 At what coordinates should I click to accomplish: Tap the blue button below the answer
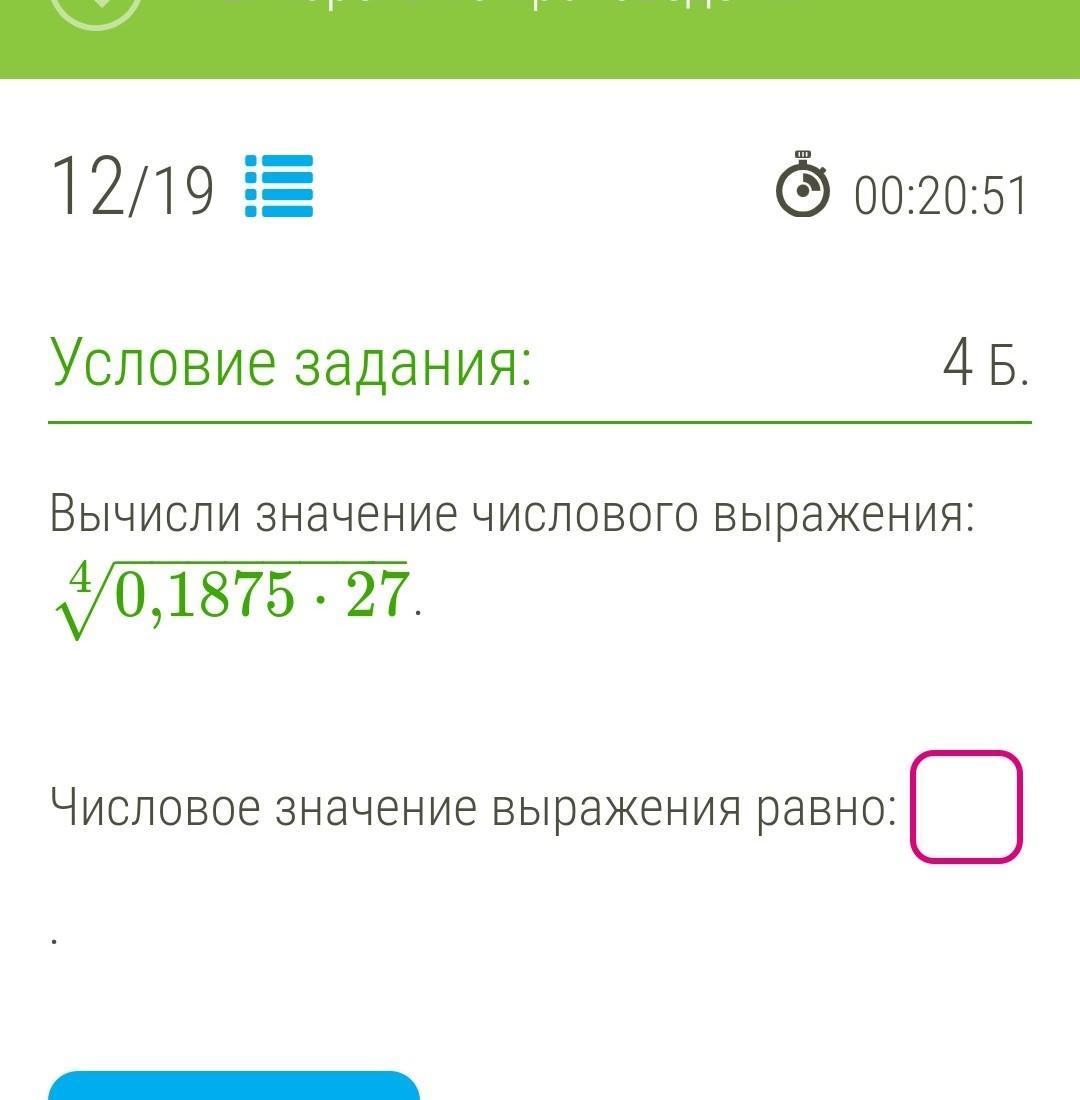(234, 1086)
